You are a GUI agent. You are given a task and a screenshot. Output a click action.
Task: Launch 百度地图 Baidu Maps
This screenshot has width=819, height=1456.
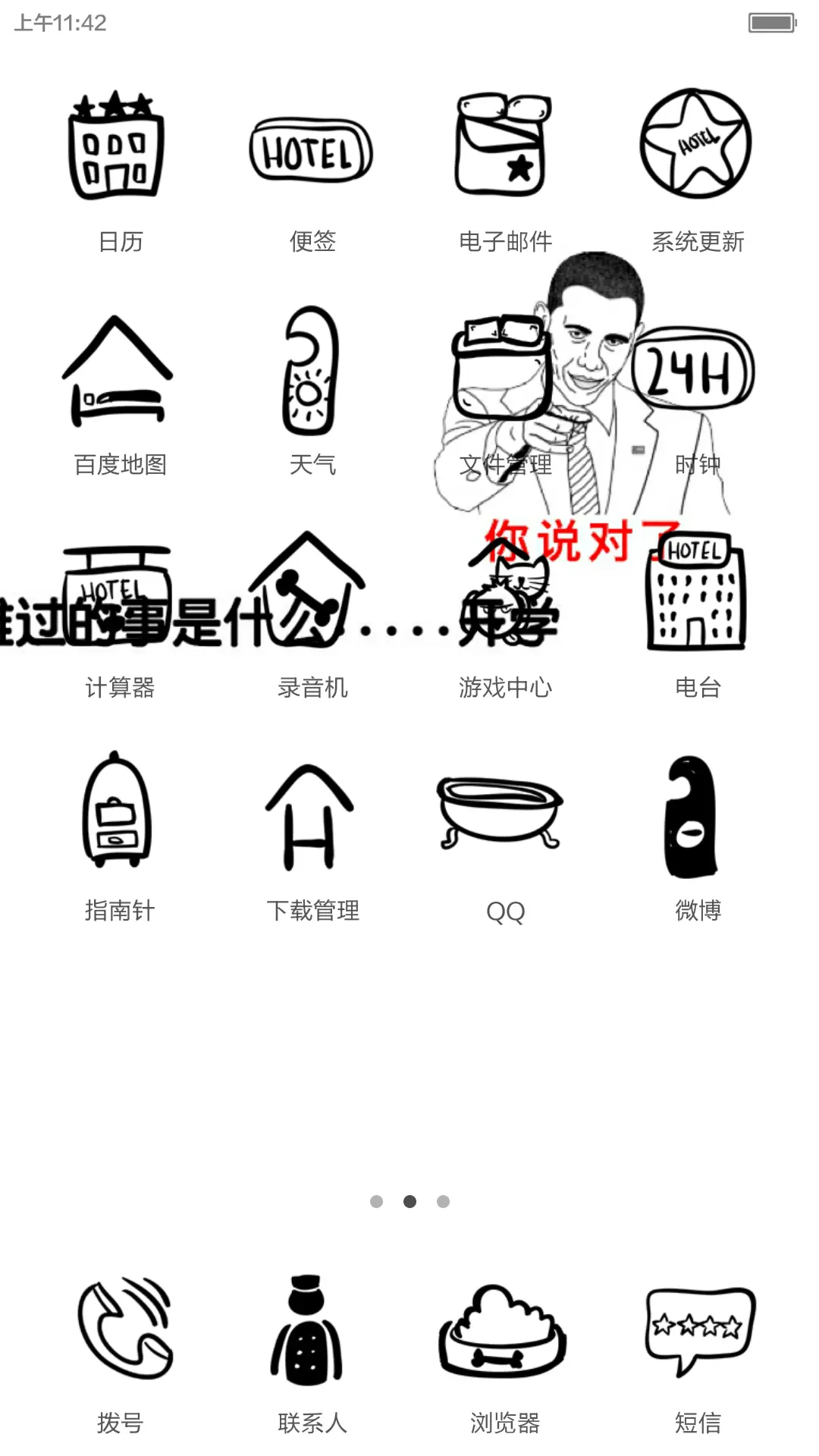click(x=118, y=372)
